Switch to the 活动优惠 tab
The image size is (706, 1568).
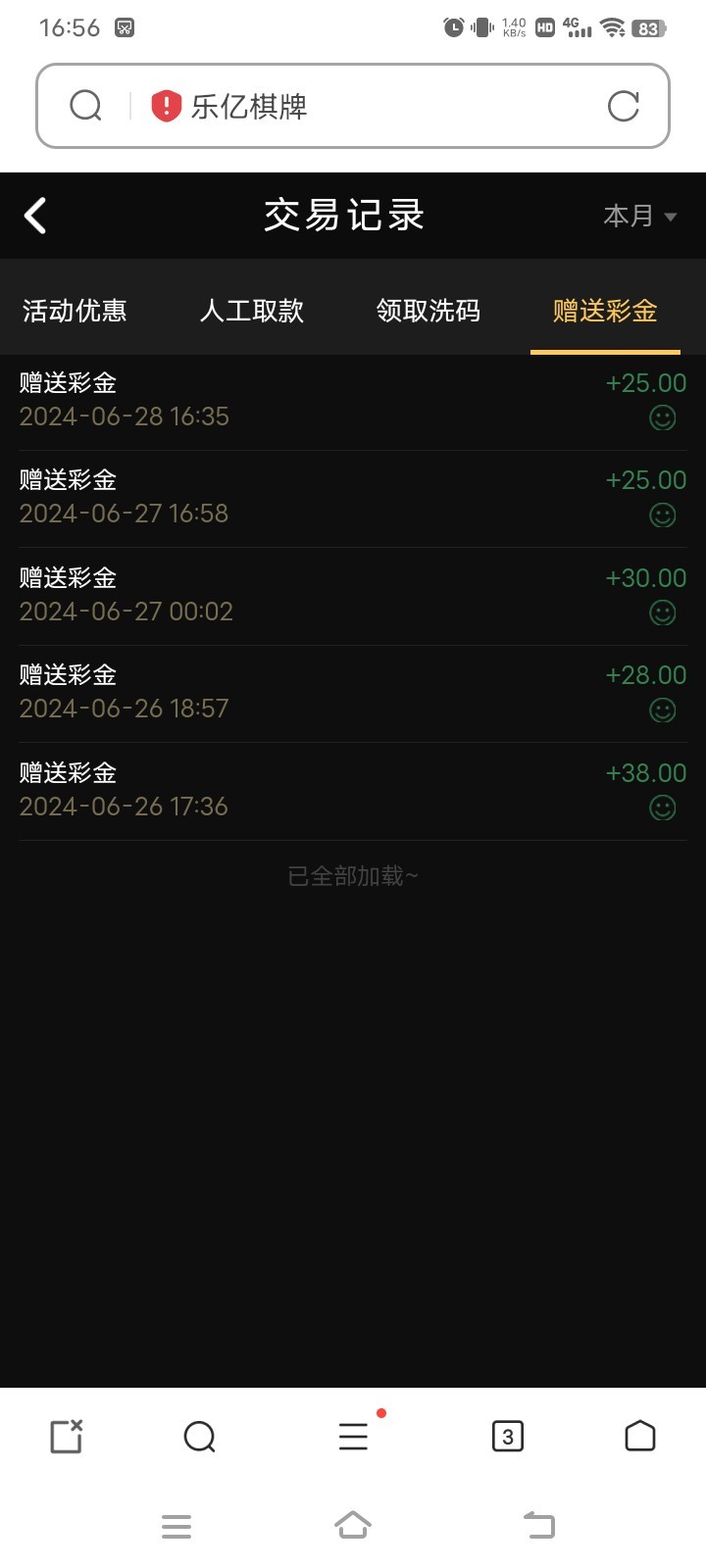point(75,311)
